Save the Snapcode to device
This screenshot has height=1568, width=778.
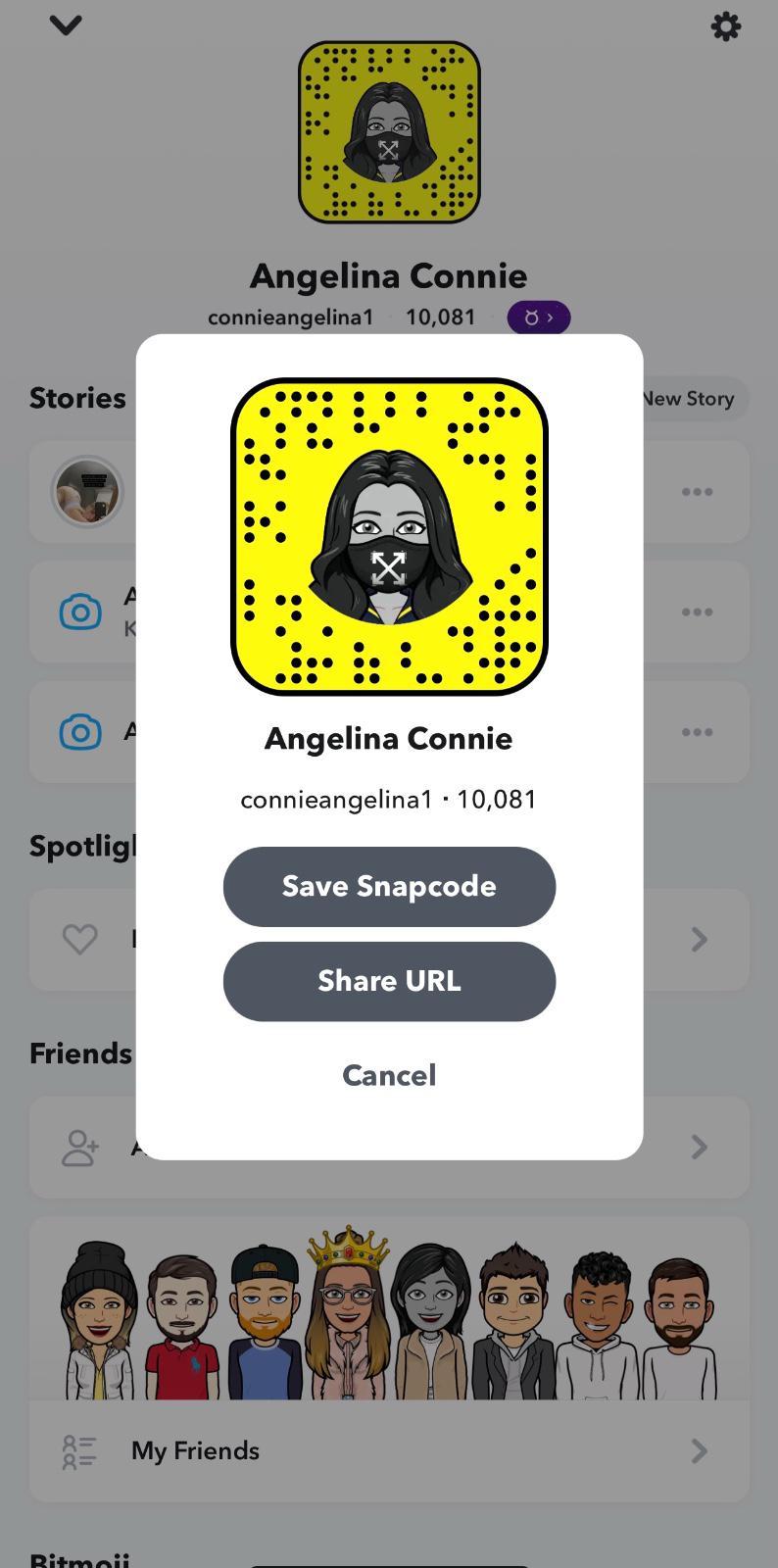click(389, 886)
